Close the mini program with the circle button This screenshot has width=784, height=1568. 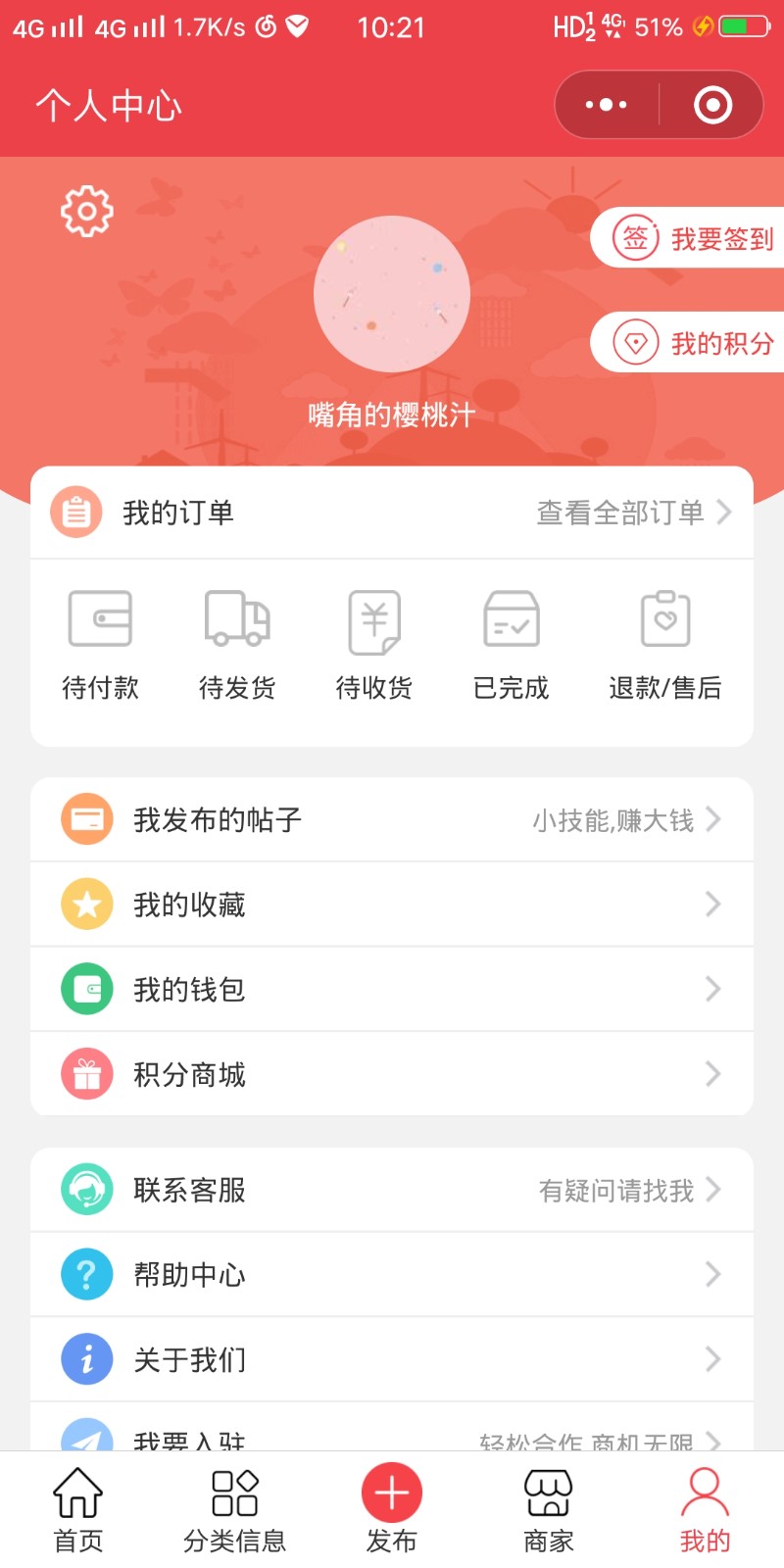(712, 104)
